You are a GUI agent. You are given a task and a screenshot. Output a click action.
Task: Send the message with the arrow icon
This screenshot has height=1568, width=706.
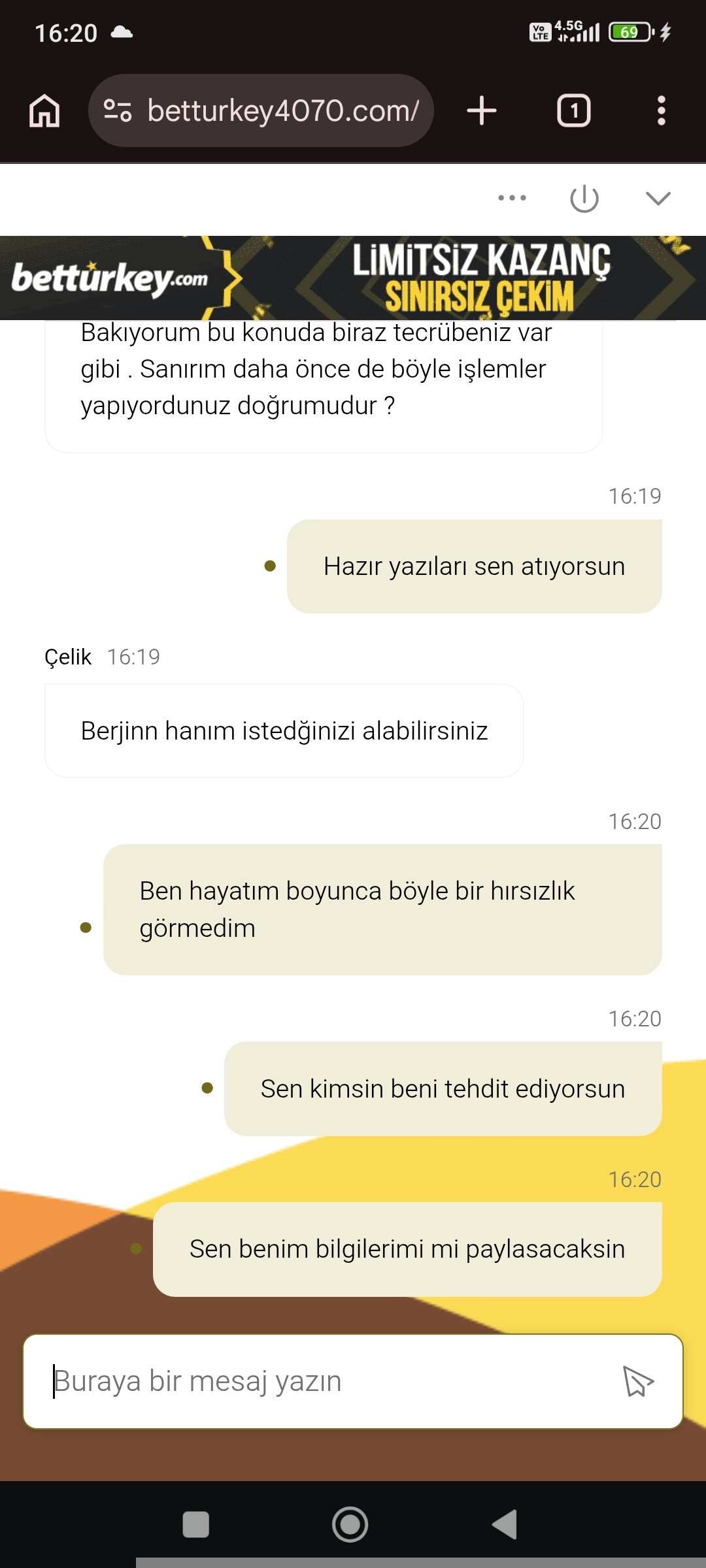tap(638, 1381)
